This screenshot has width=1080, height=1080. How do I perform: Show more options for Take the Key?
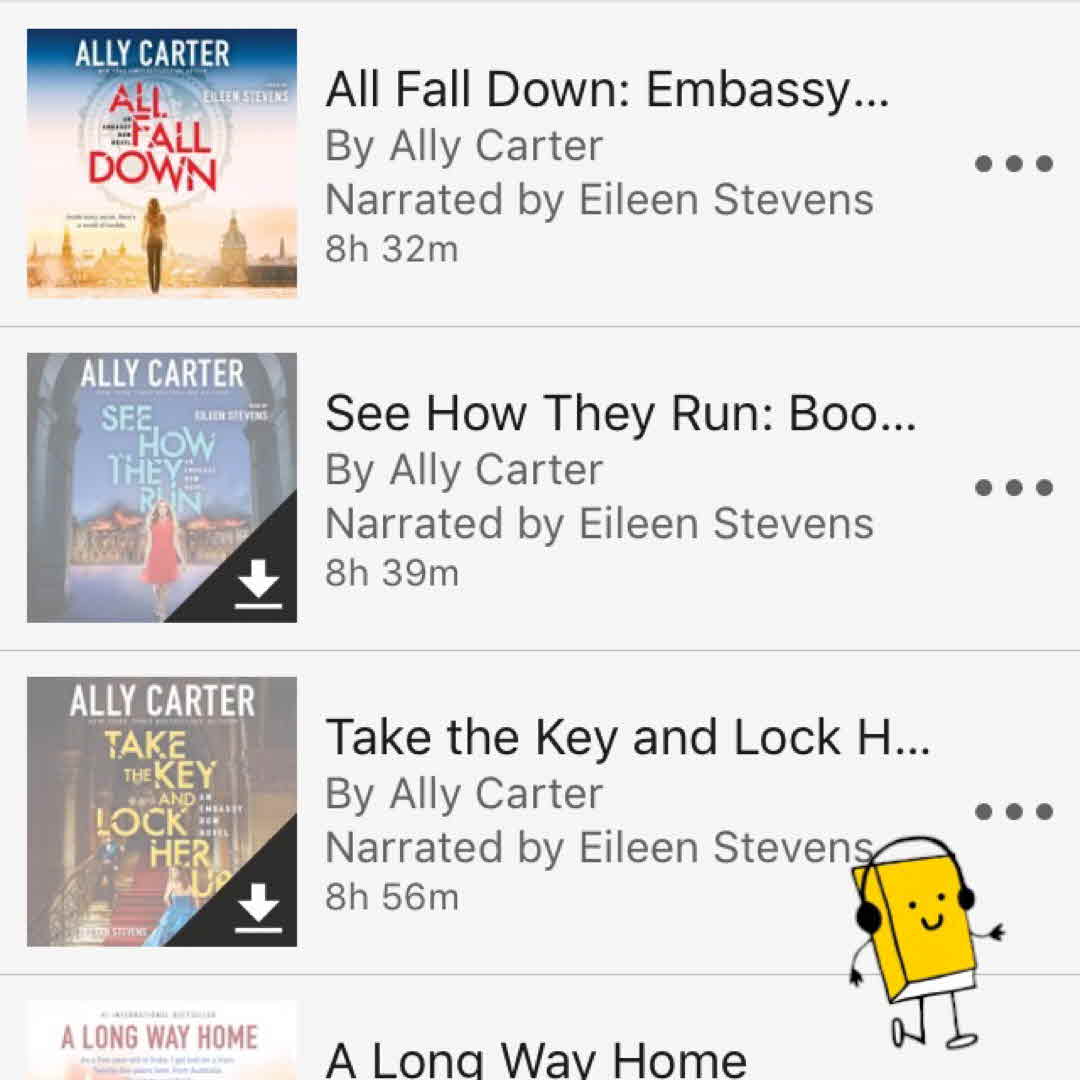click(1014, 812)
